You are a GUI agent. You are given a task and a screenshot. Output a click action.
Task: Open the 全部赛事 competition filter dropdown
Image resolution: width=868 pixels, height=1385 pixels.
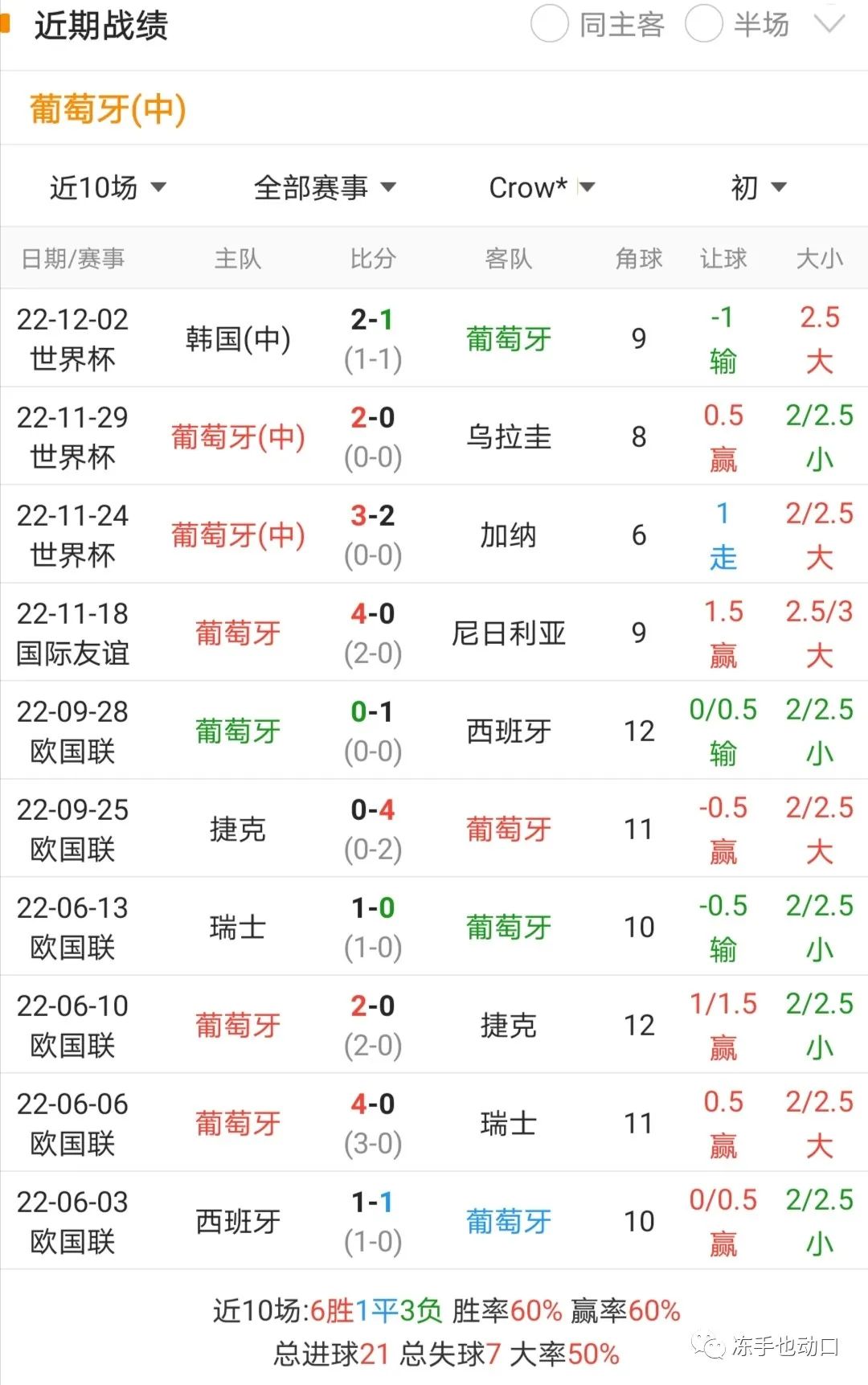pos(325,188)
